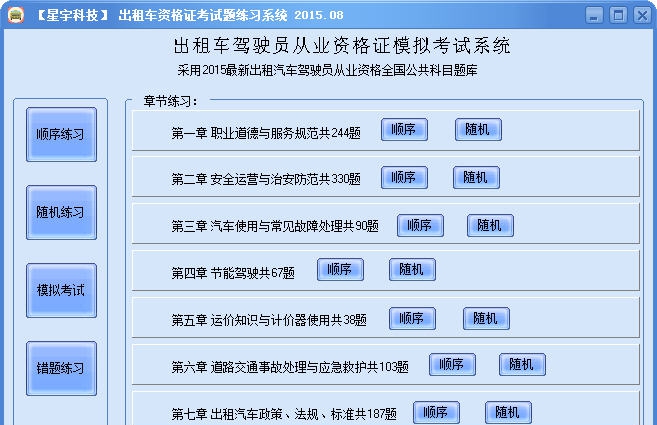Close the window with the X button

point(641,15)
